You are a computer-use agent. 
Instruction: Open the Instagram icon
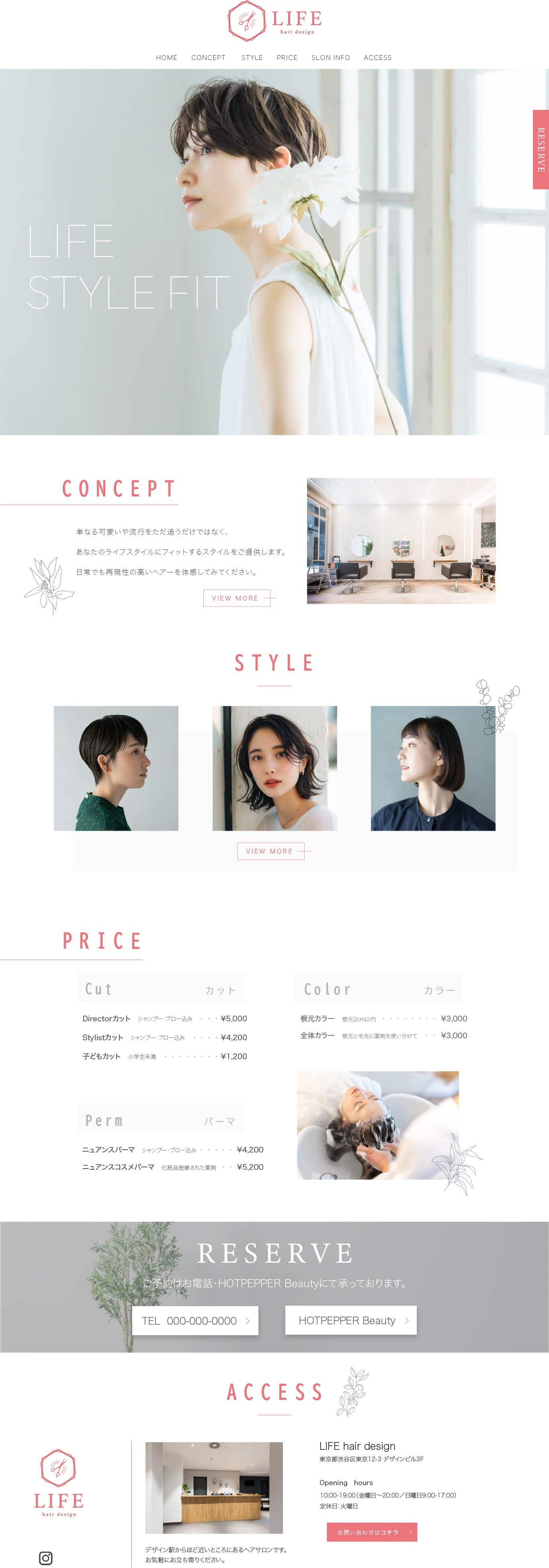pos(45,1558)
